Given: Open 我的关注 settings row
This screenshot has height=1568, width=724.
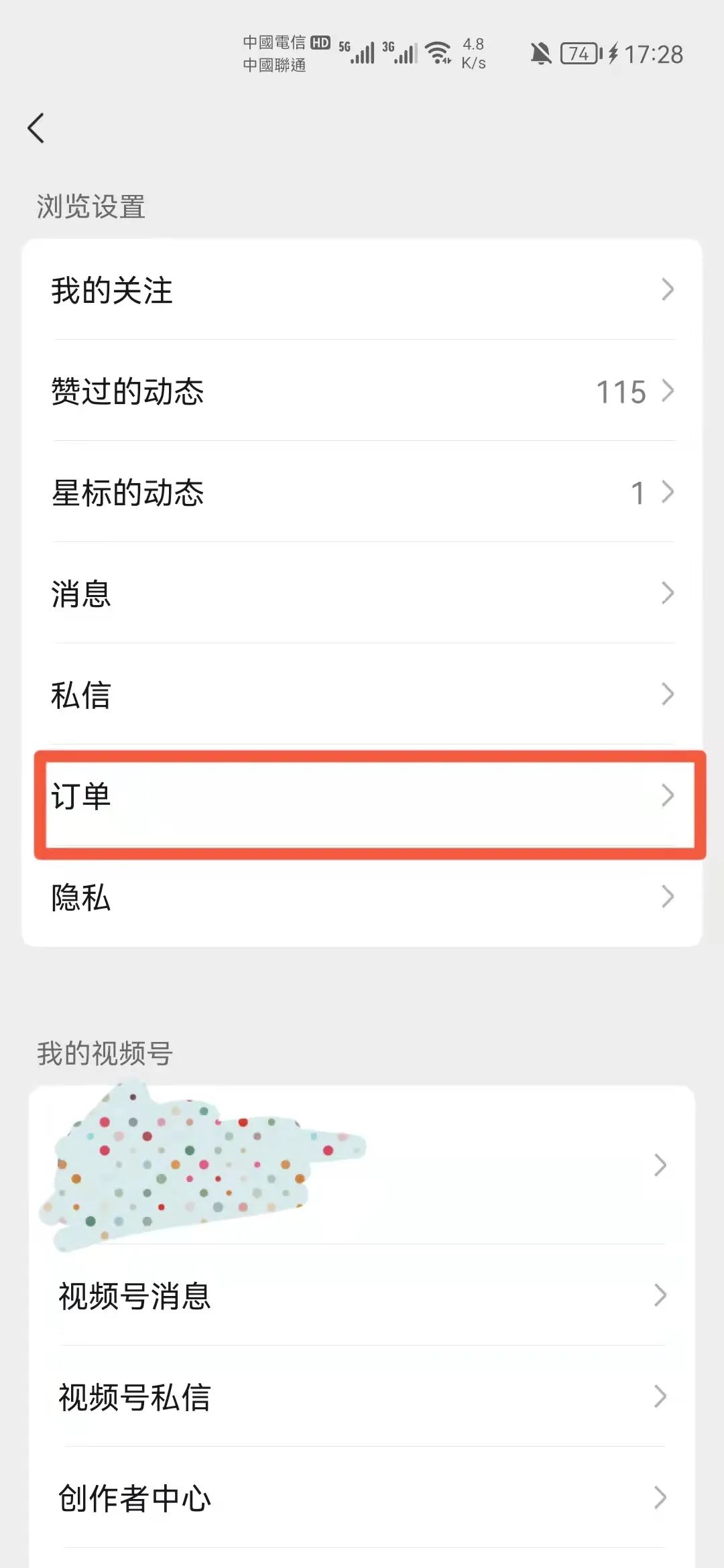Looking at the screenshot, I should coord(362,290).
